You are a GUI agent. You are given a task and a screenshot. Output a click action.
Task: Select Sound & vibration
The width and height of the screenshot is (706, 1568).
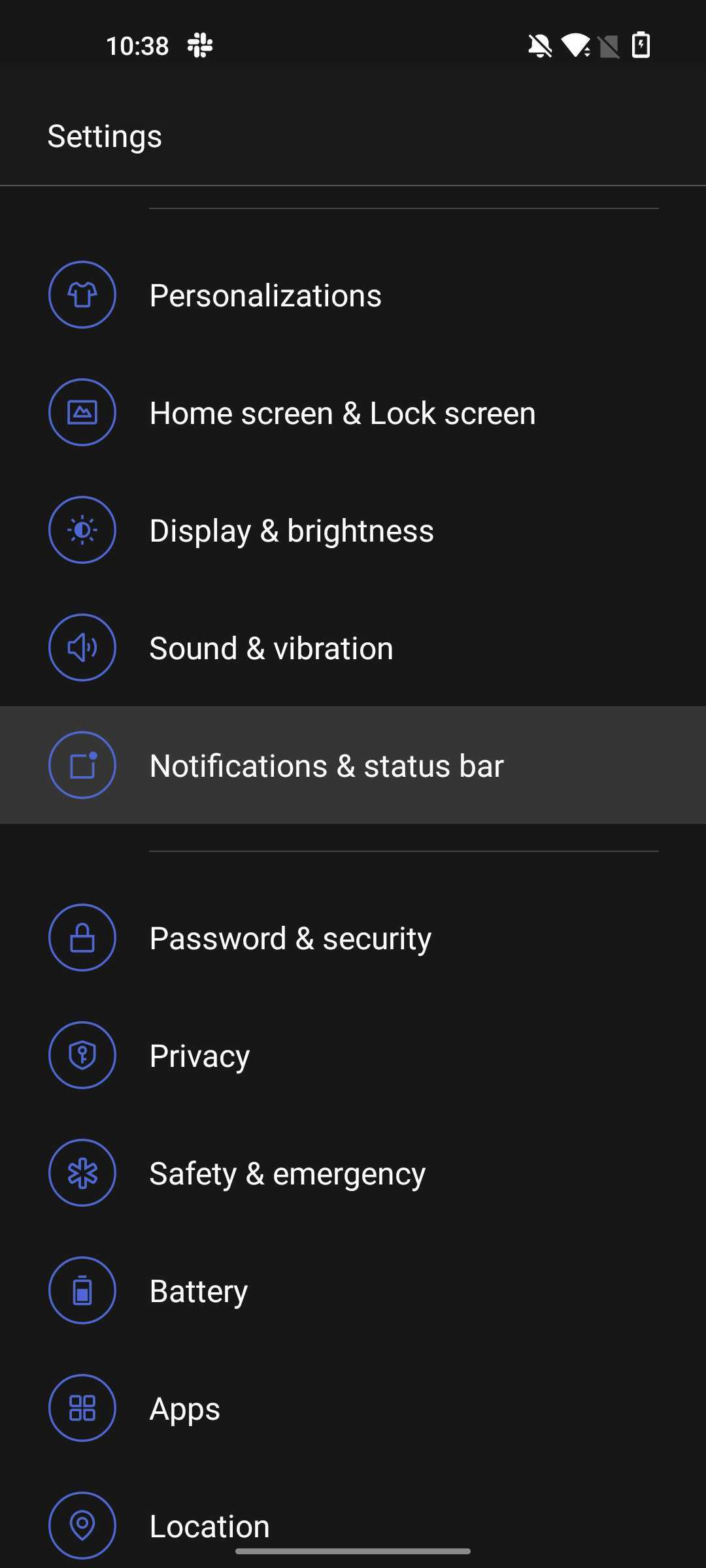(x=271, y=648)
